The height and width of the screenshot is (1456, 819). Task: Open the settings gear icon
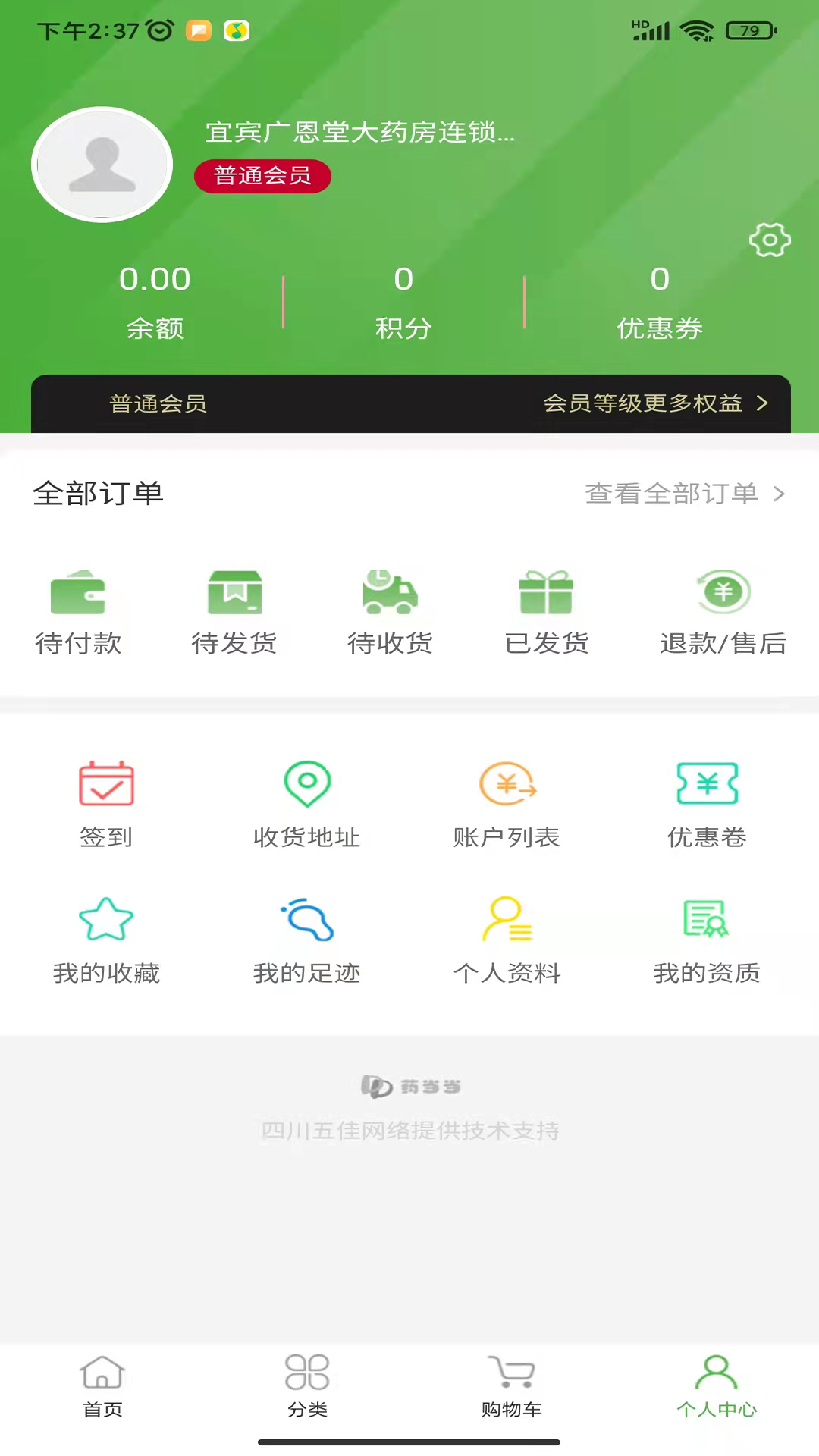pyautogui.click(x=770, y=240)
